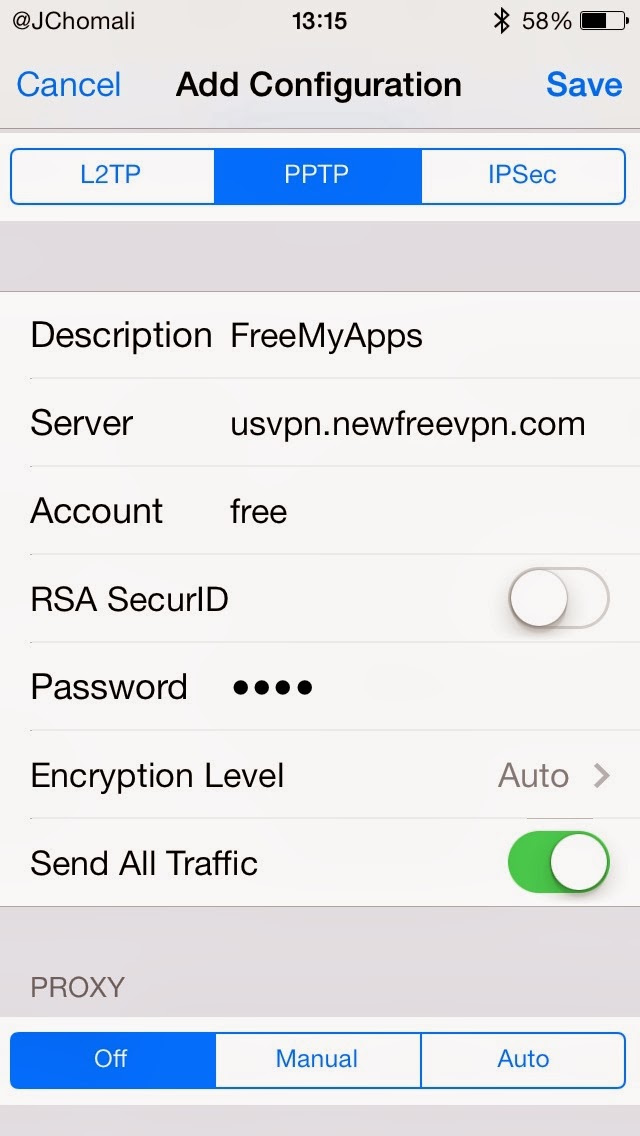Image resolution: width=640 pixels, height=1136 pixels.
Task: Switch to the L2TP tab
Action: pyautogui.click(x=112, y=176)
